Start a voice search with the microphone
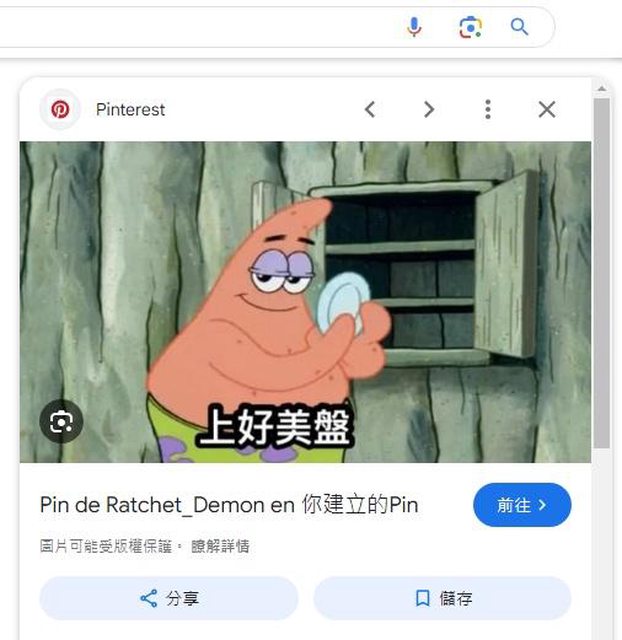 tap(415, 27)
